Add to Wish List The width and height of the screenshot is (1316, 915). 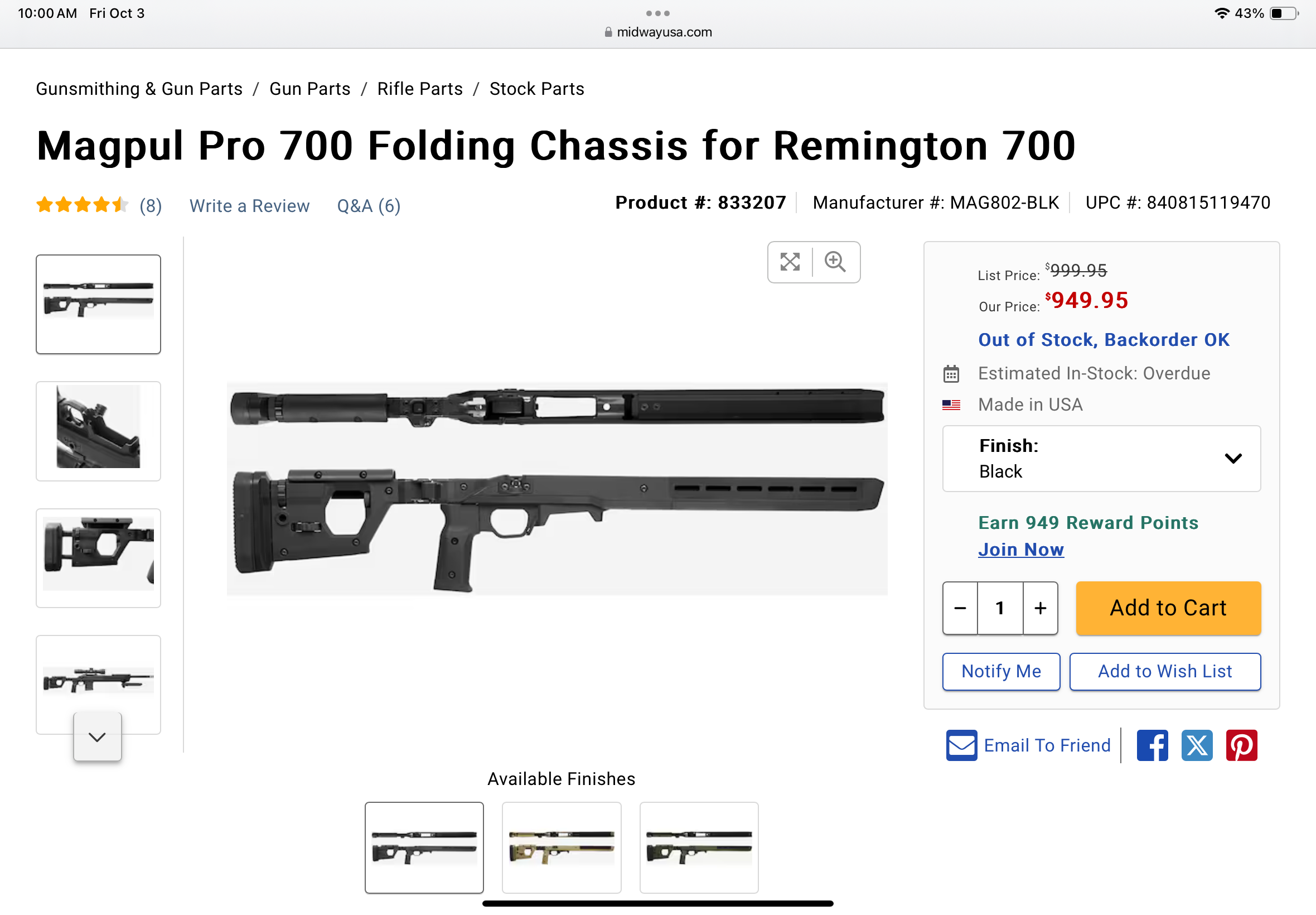pos(1164,671)
